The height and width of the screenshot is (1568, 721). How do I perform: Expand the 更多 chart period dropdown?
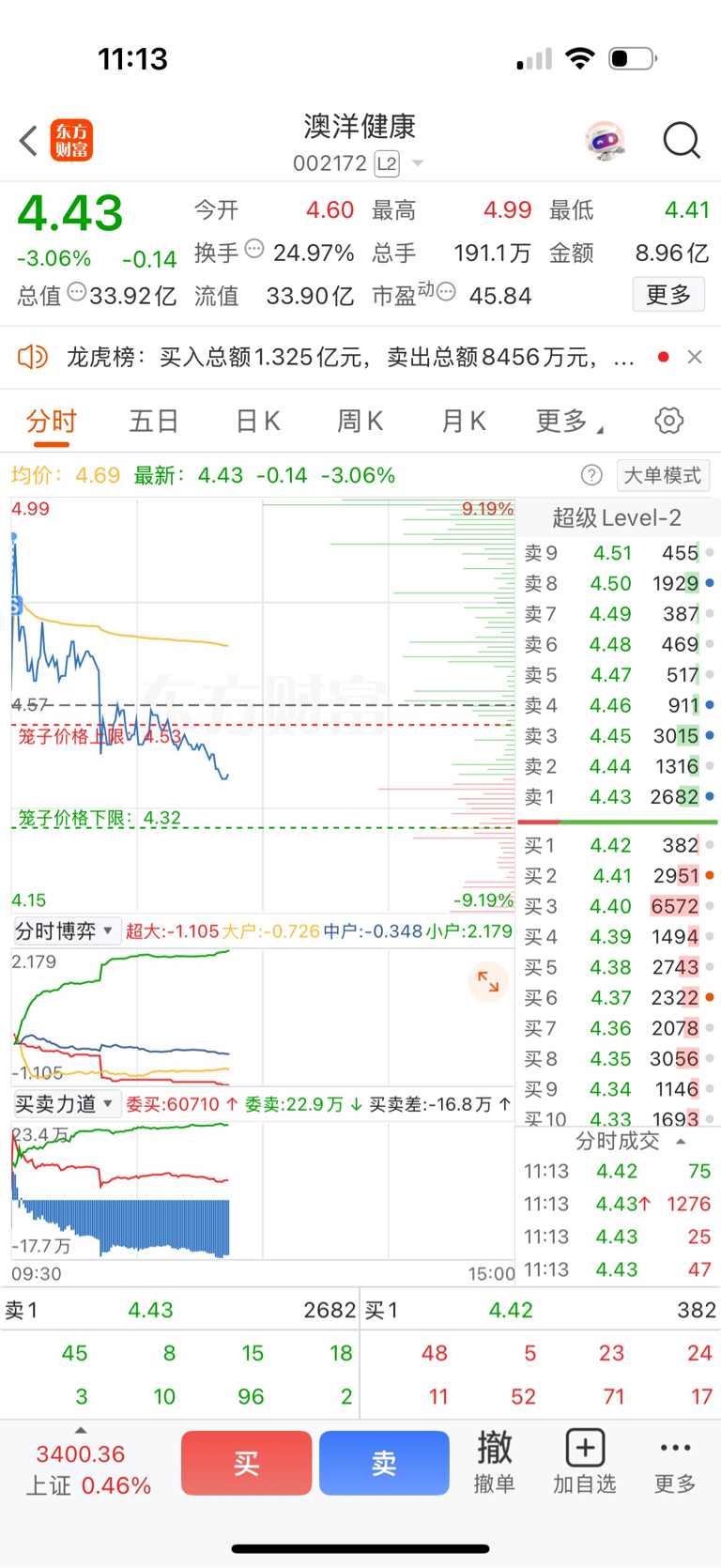pyautogui.click(x=568, y=422)
